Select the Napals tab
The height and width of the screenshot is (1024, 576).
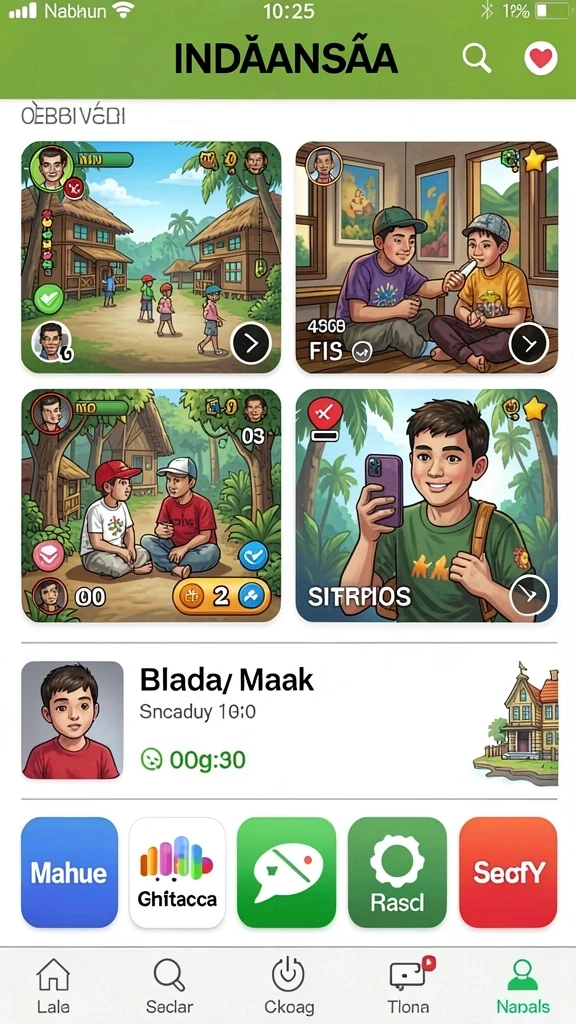[x=523, y=986]
